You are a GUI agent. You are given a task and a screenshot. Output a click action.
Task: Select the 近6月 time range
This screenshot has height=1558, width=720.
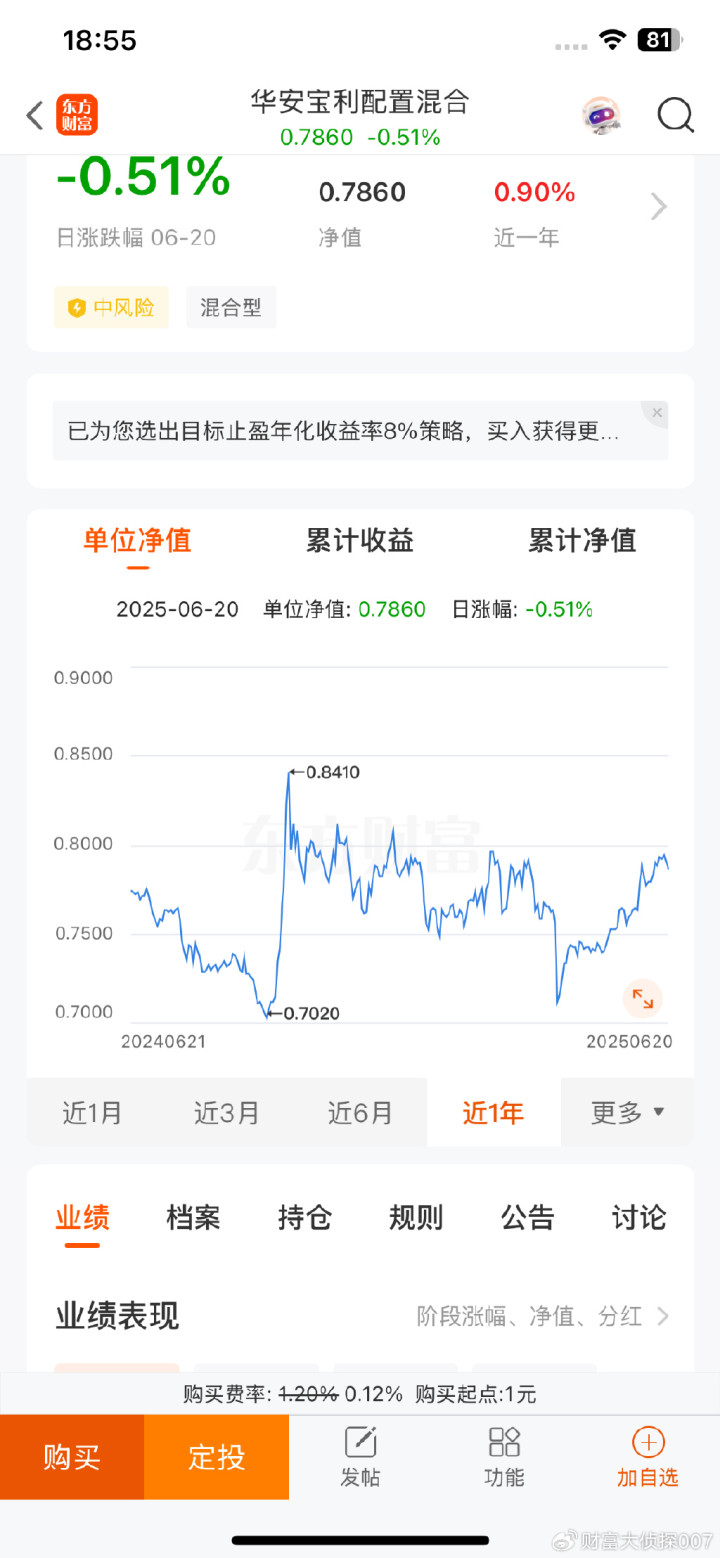click(x=360, y=1112)
